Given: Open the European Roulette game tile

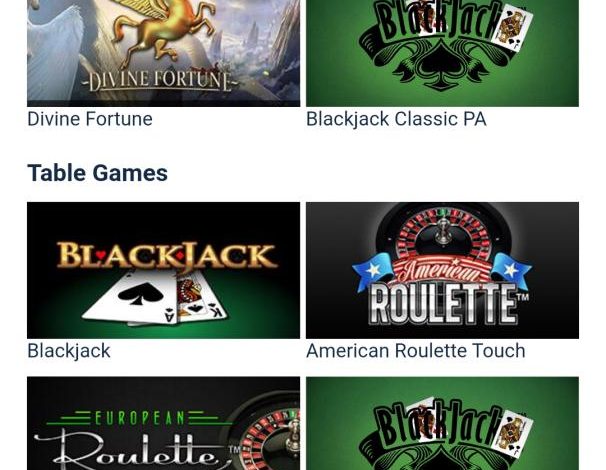Looking at the screenshot, I should pos(163,424).
